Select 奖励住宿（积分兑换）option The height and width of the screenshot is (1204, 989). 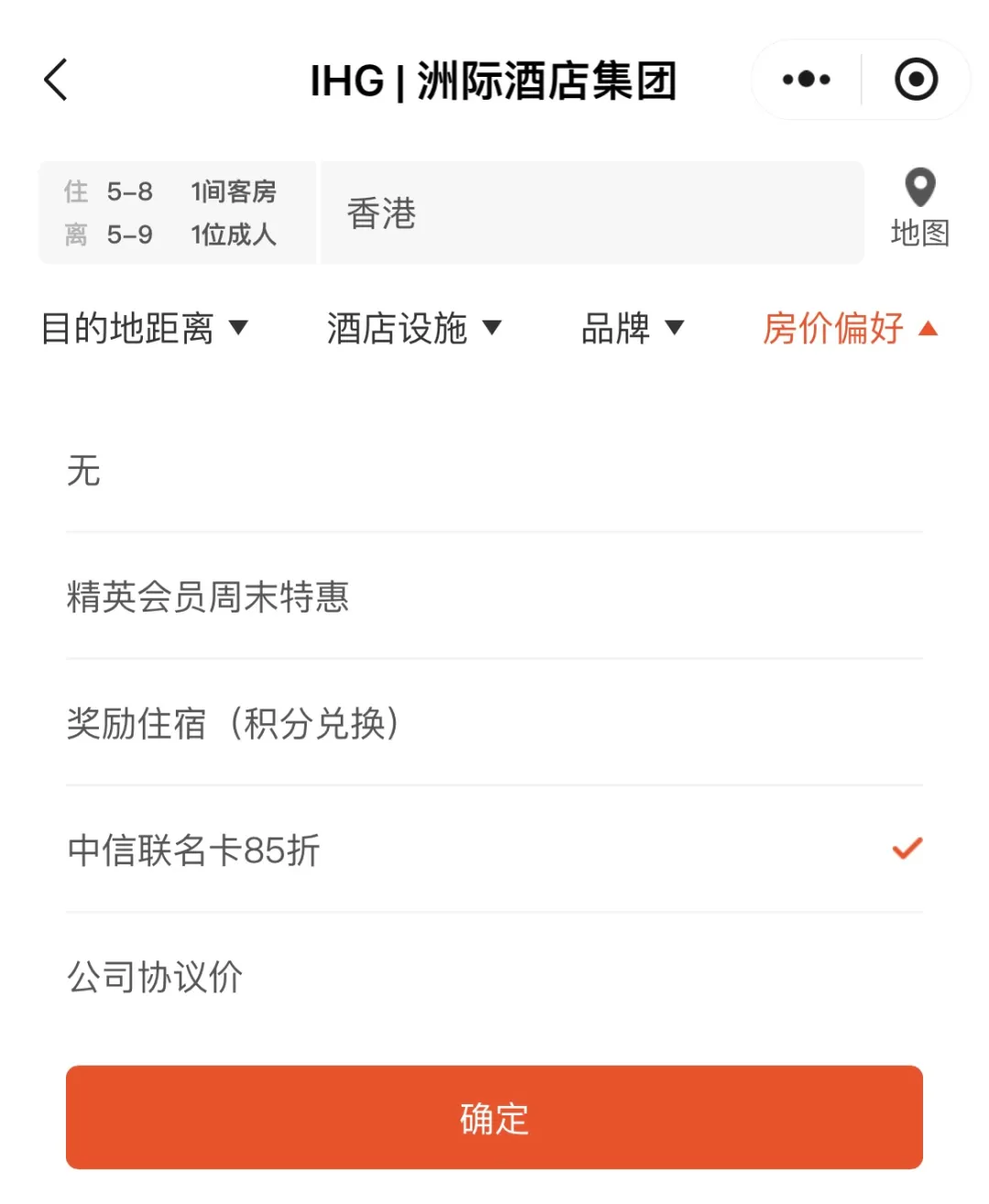pyautogui.click(x=494, y=723)
